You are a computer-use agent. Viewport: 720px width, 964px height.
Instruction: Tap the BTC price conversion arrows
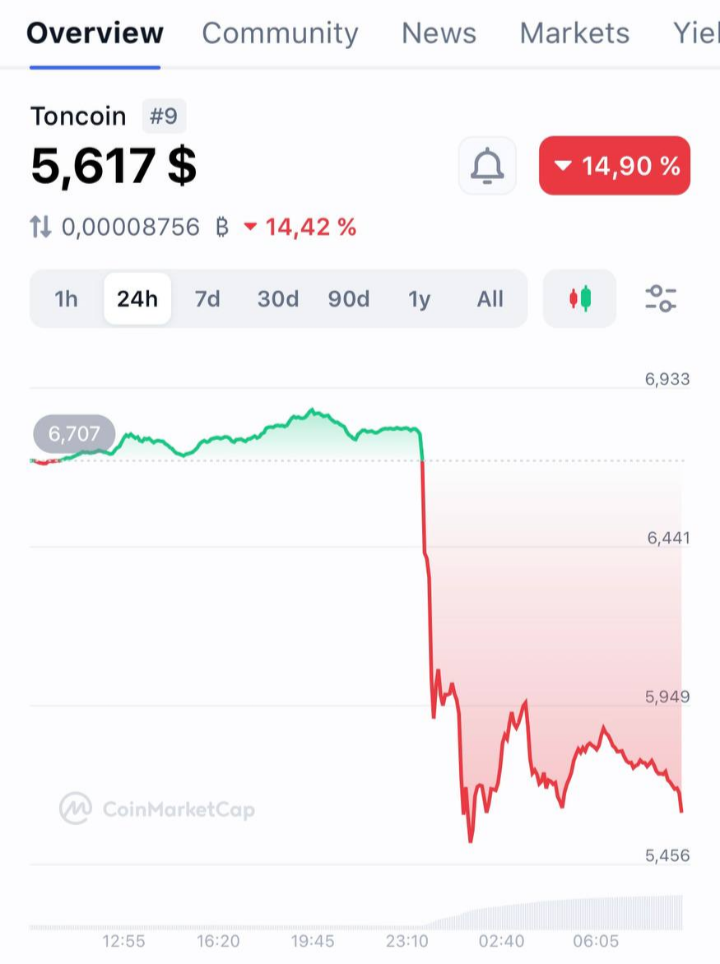[x=40, y=227]
